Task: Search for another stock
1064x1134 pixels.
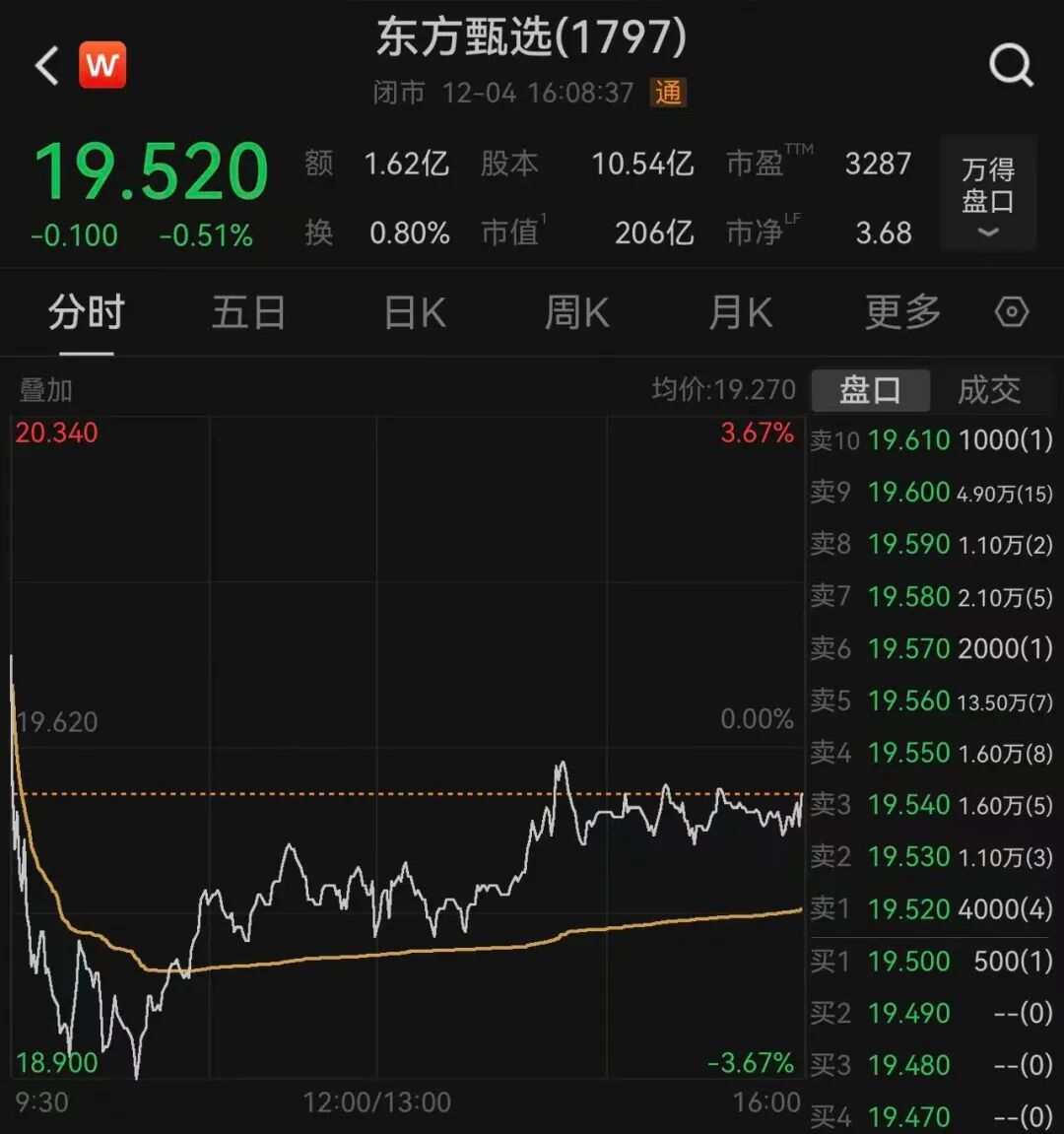Action: click(x=1010, y=66)
